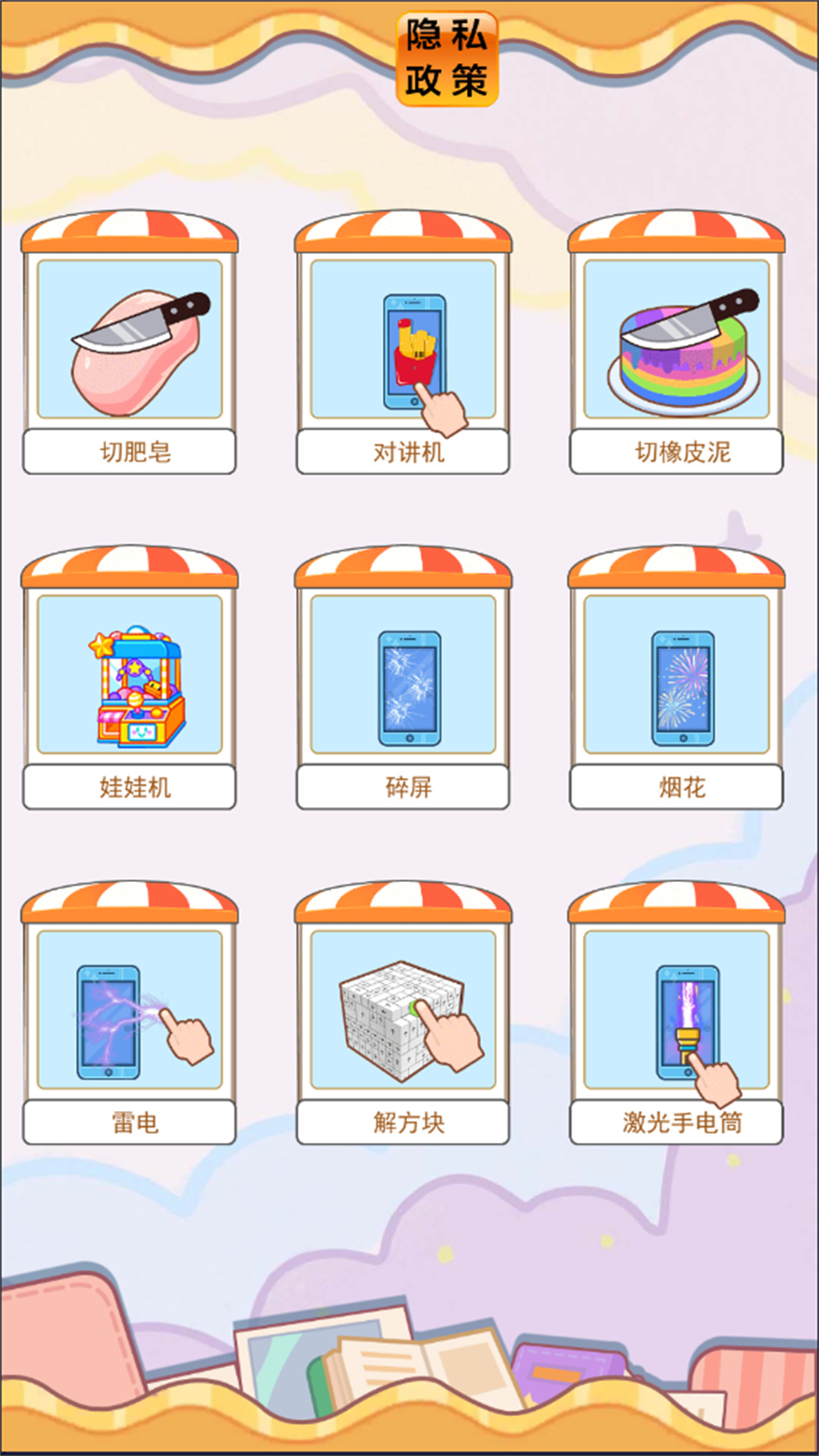Choose the 解方块 cube puzzle game

(403, 1012)
